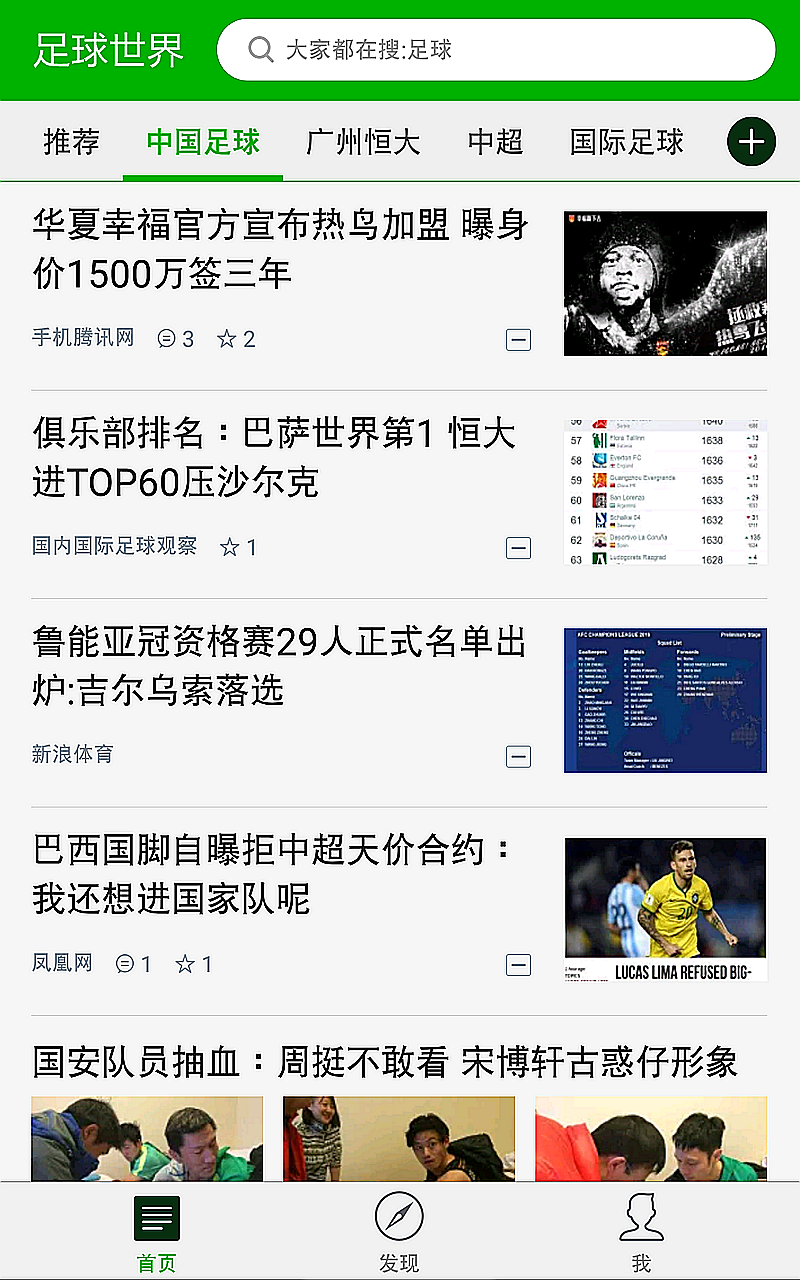
Task: Tap the star icon on the 巴西国脚 article
Action: point(187,964)
